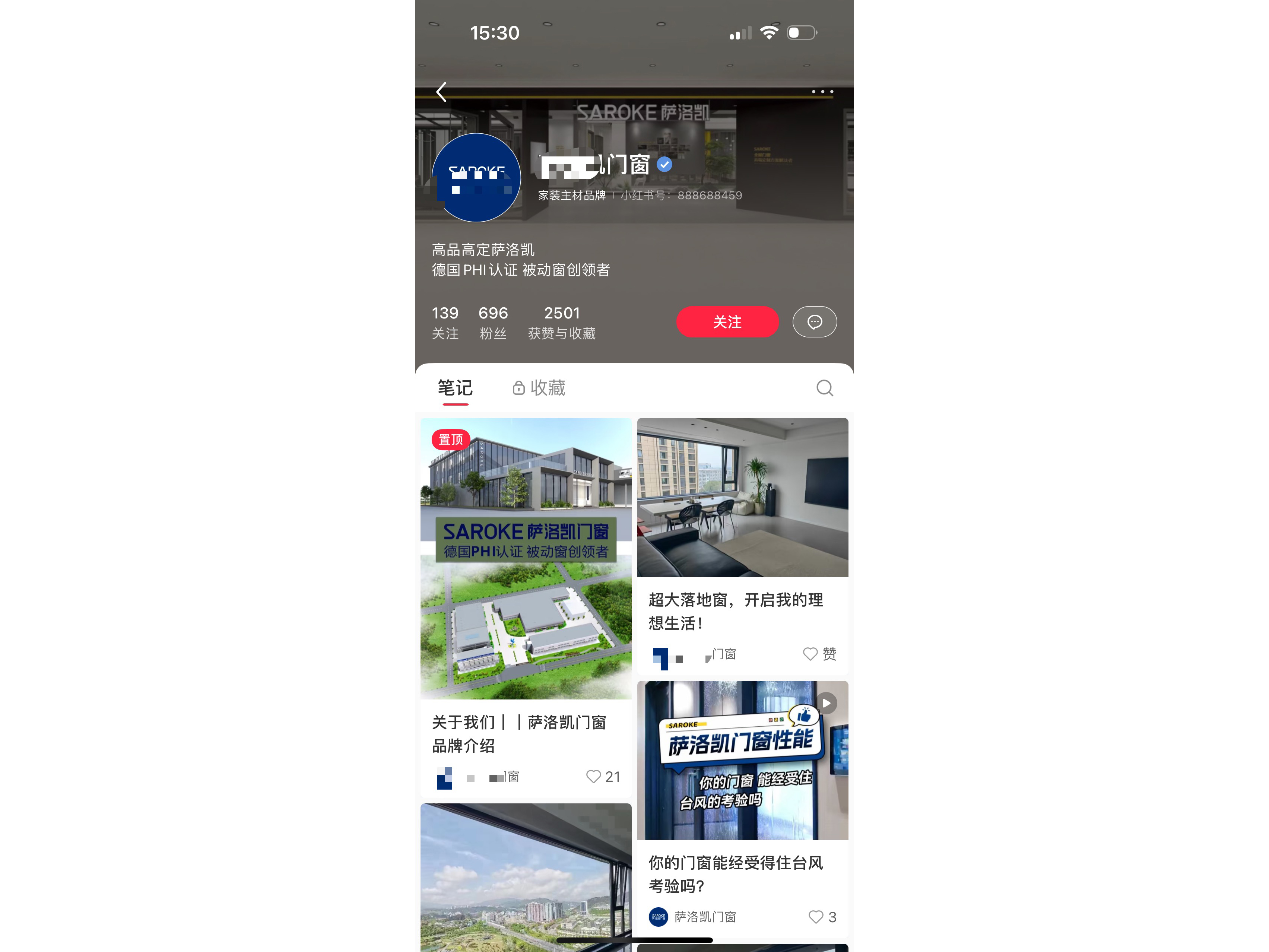Like the 关于我们 note with 21 likes

[x=593, y=777]
